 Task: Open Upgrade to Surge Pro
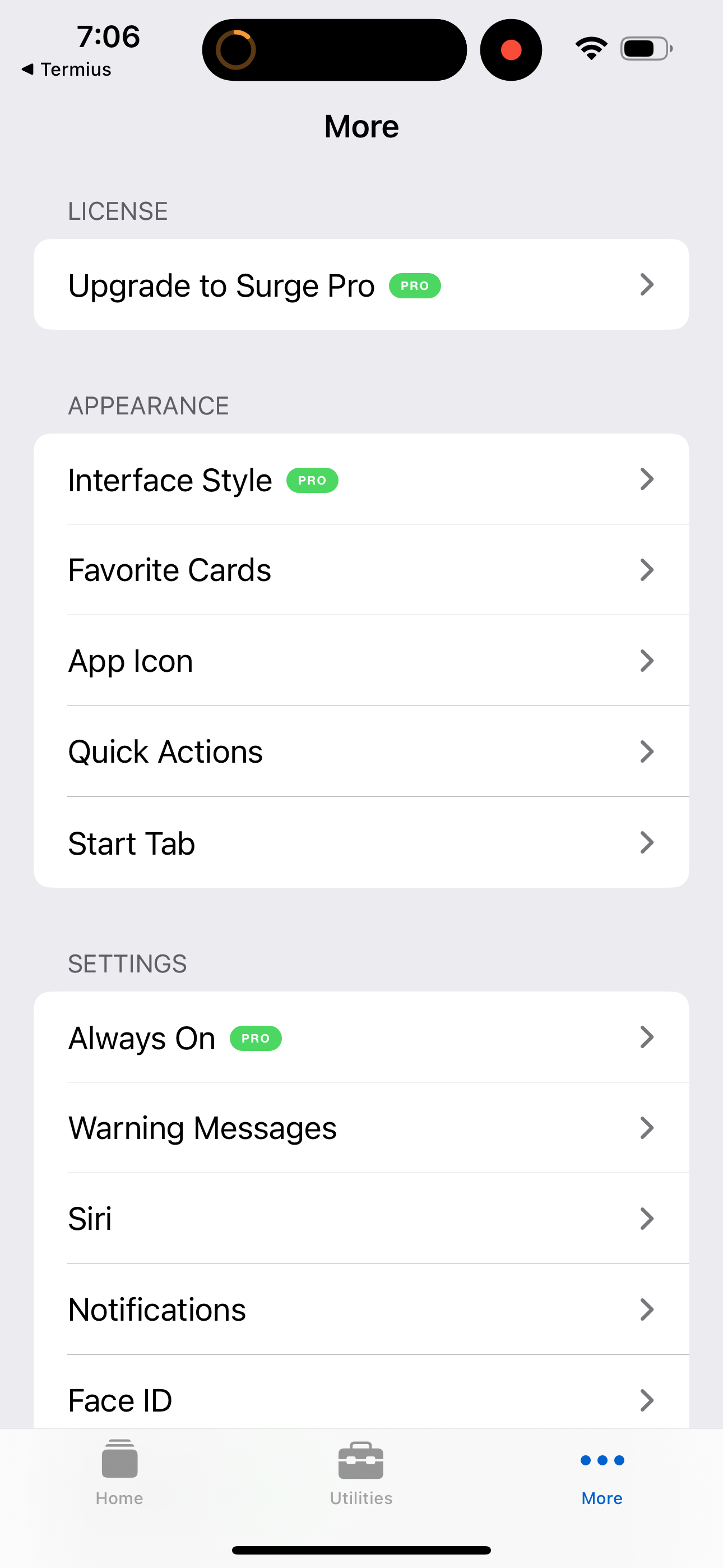(361, 284)
